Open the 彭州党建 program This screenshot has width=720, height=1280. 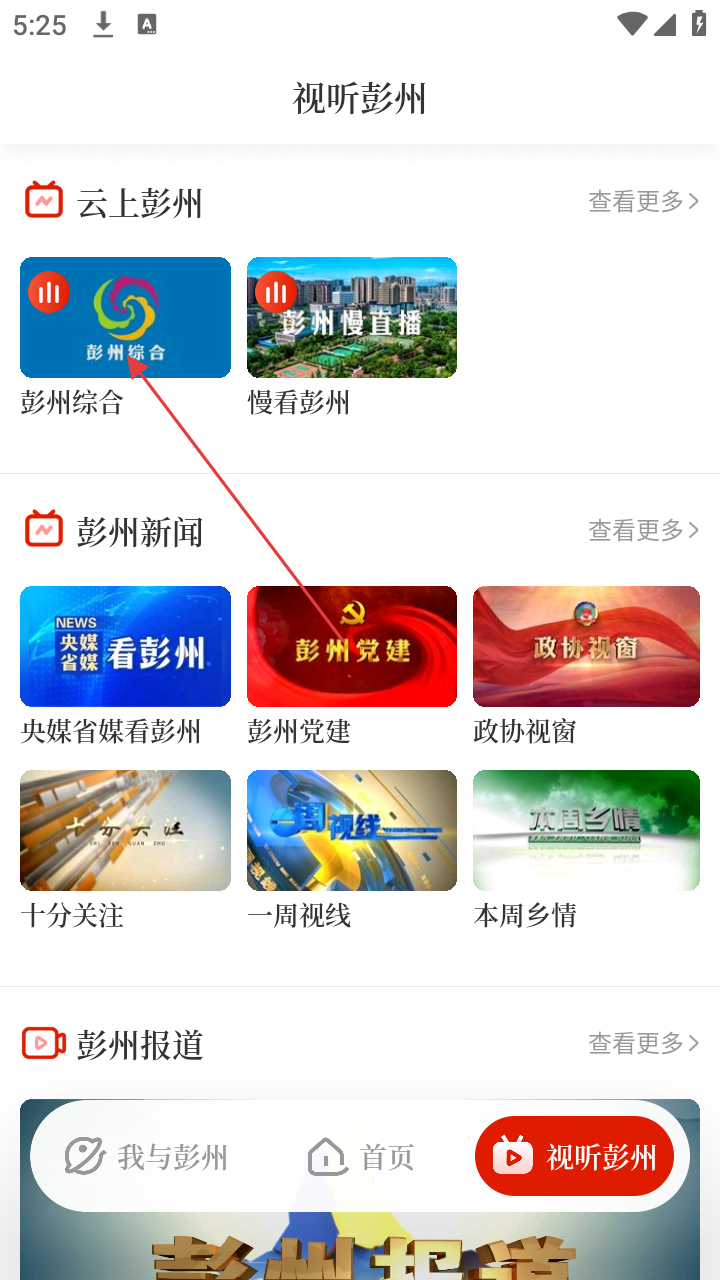point(352,646)
